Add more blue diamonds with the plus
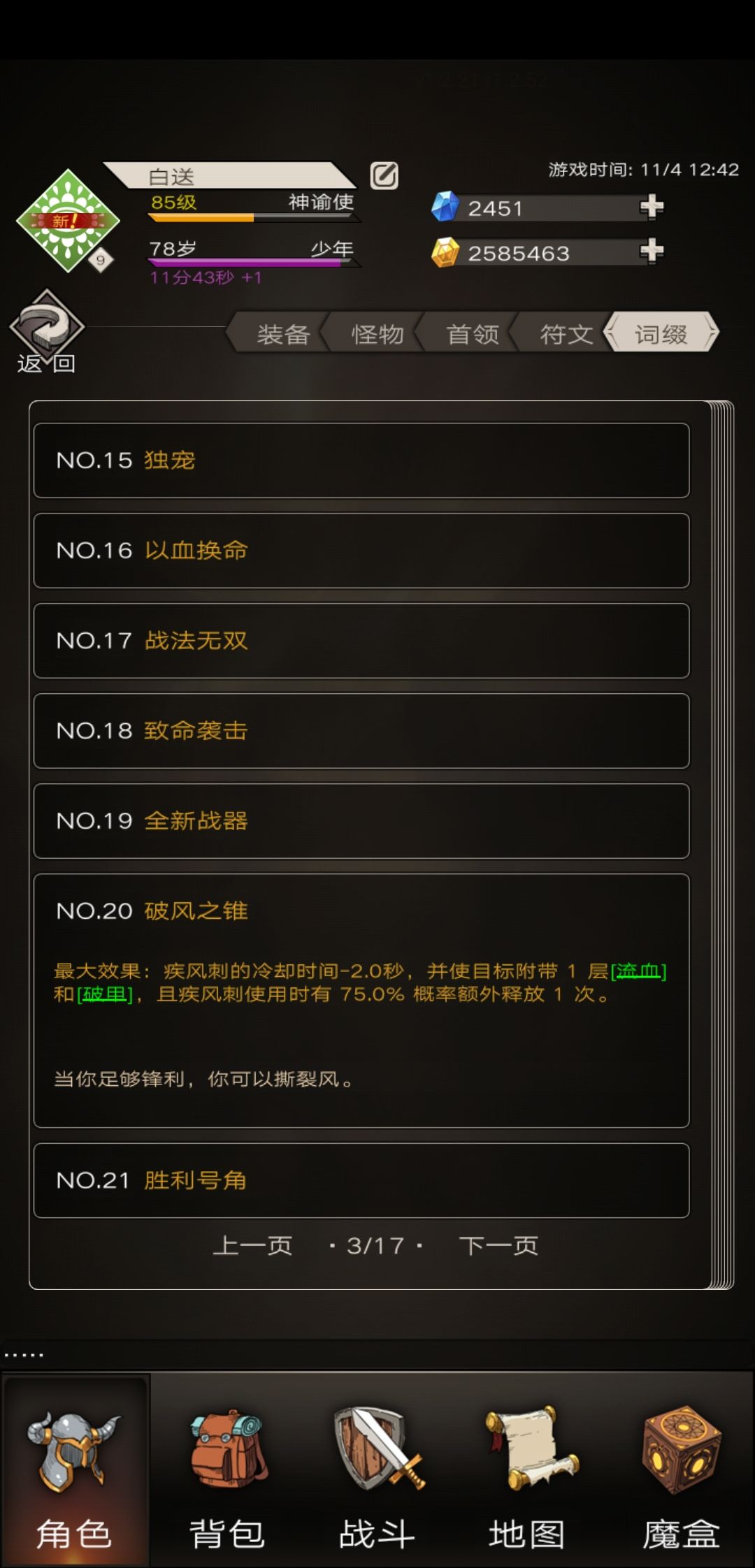Viewport: 755px width, 1568px height. [652, 207]
